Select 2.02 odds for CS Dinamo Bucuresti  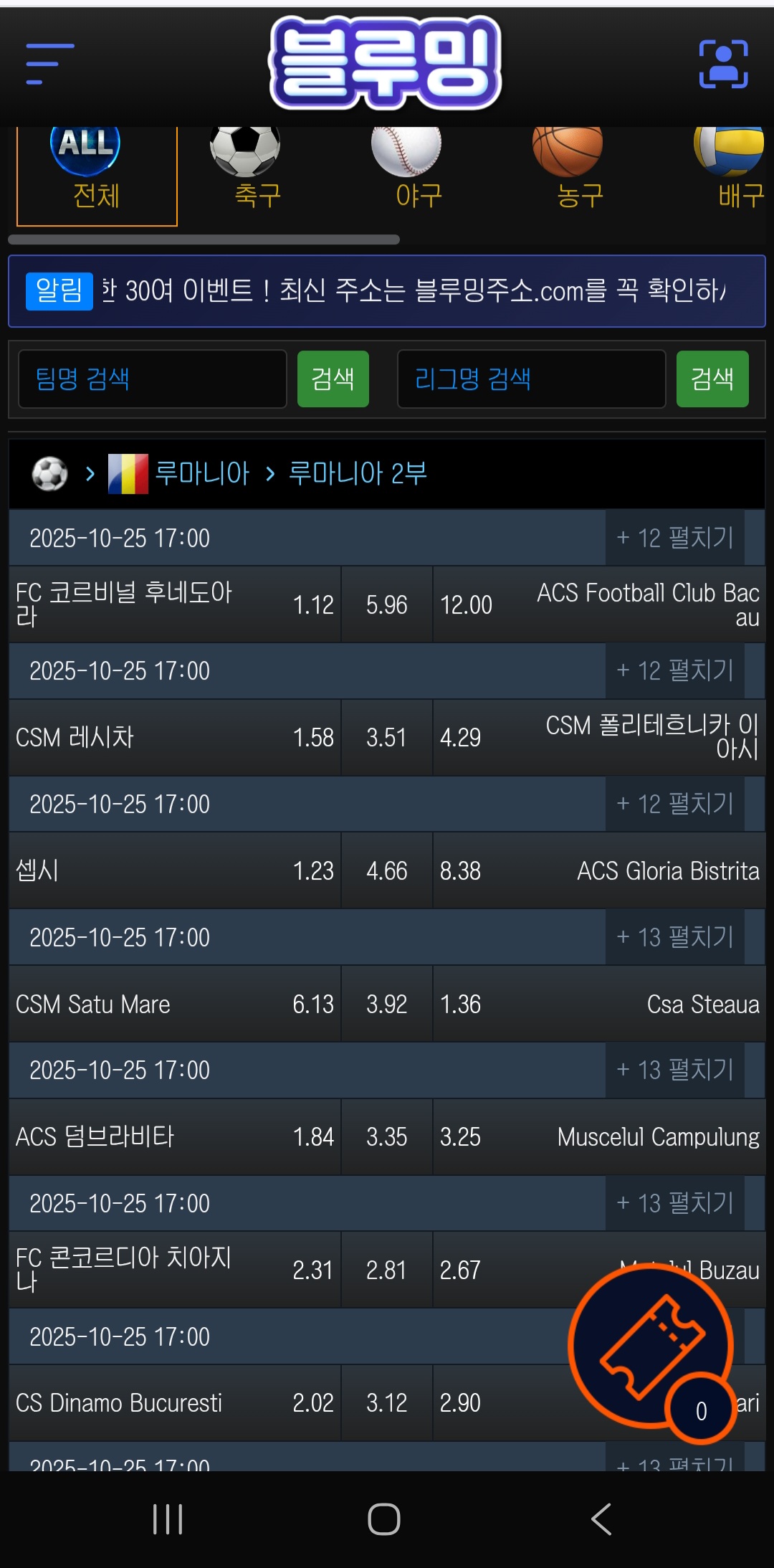[x=313, y=1403]
